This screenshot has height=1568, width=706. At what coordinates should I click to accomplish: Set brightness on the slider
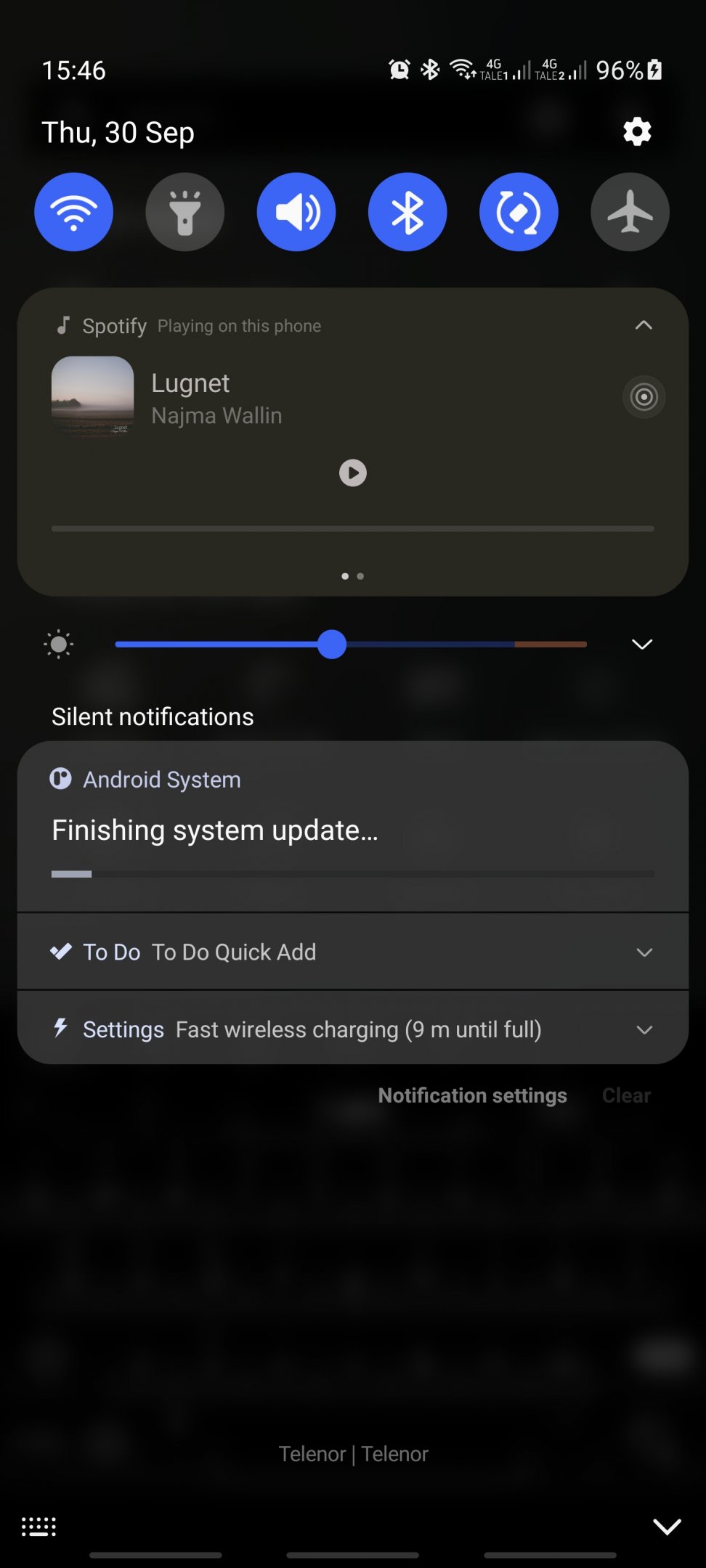[351, 644]
